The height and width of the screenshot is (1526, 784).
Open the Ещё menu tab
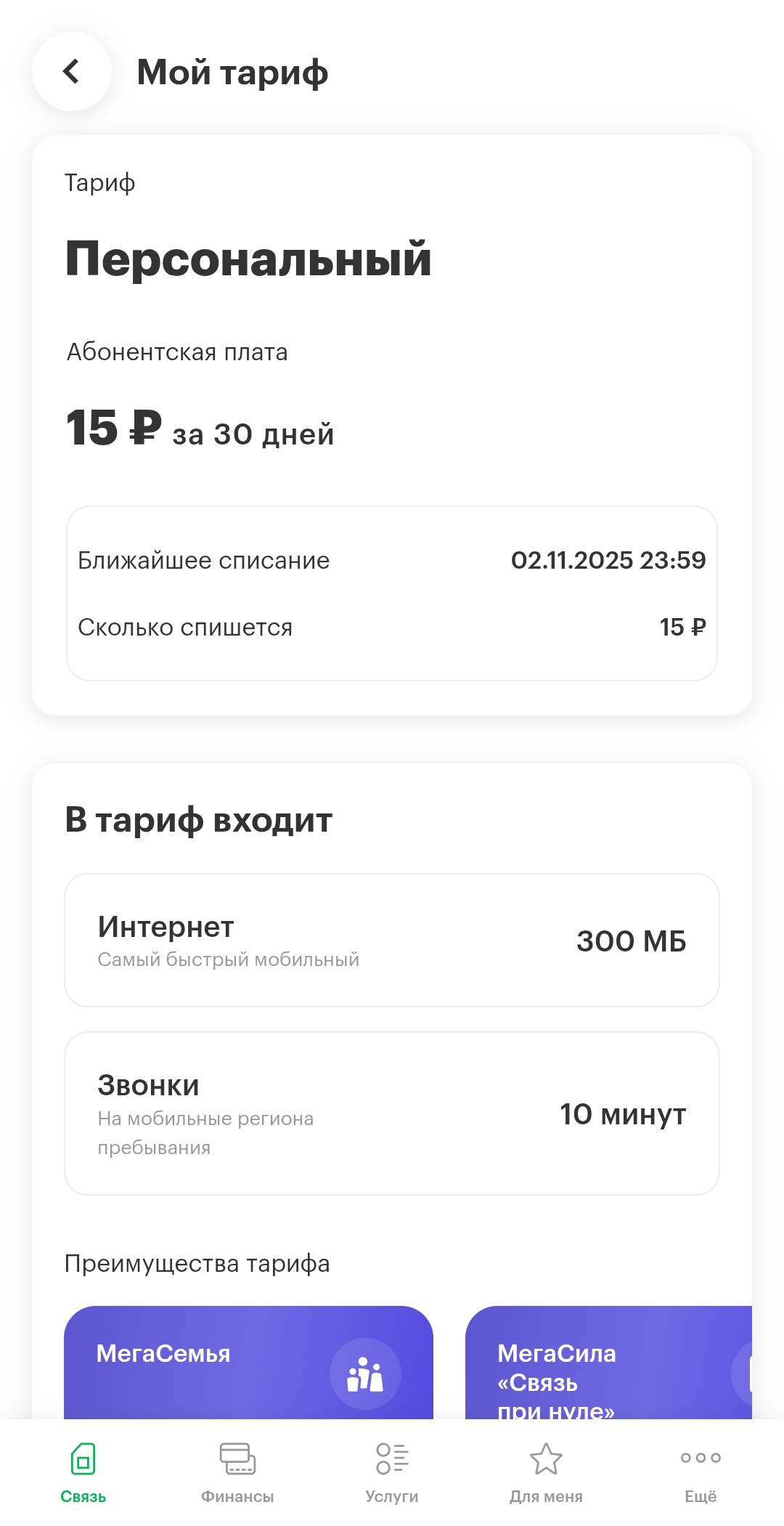[x=701, y=1472]
